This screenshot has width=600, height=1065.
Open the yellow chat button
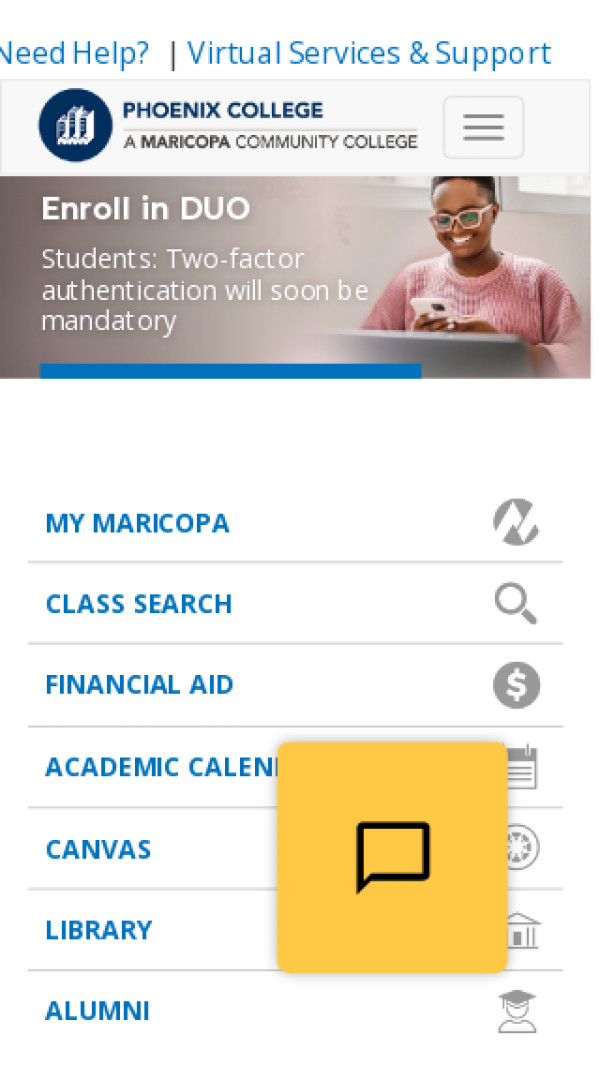392,856
